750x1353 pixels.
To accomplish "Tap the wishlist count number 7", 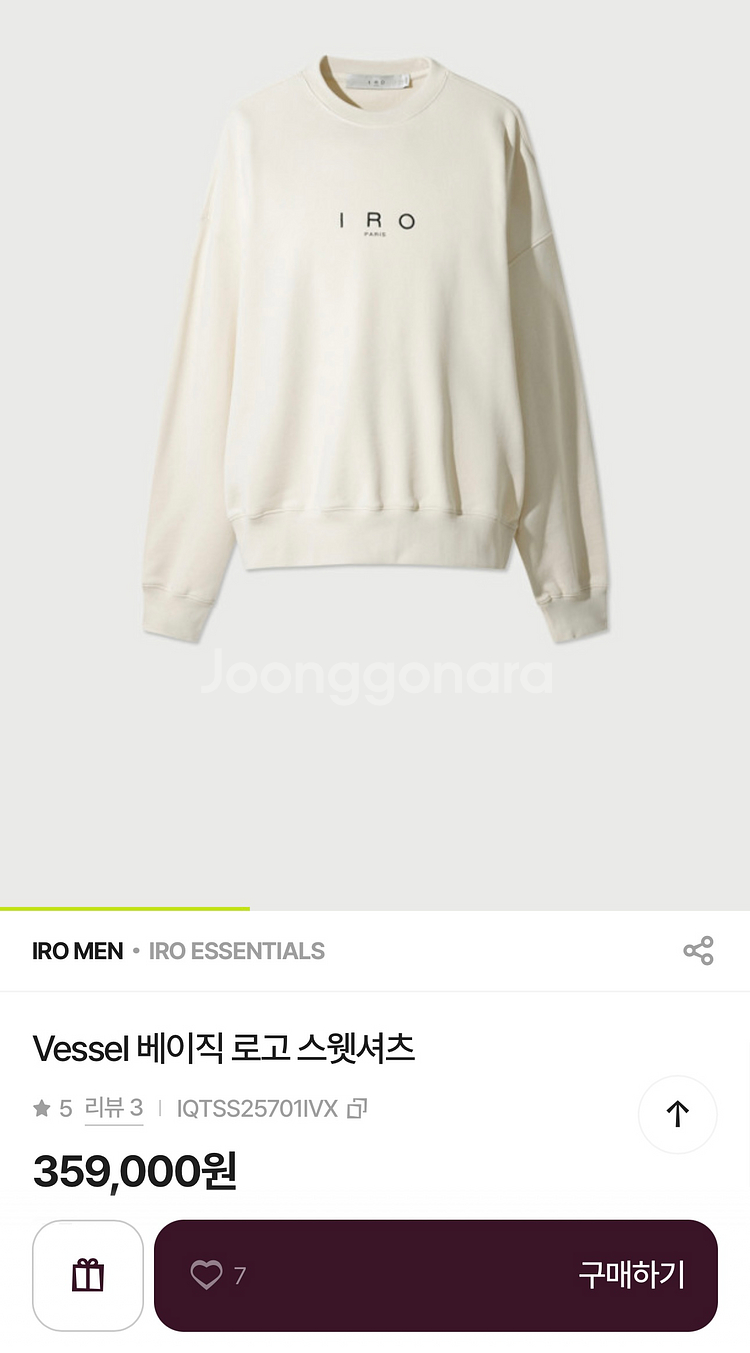I will click(x=238, y=1276).
